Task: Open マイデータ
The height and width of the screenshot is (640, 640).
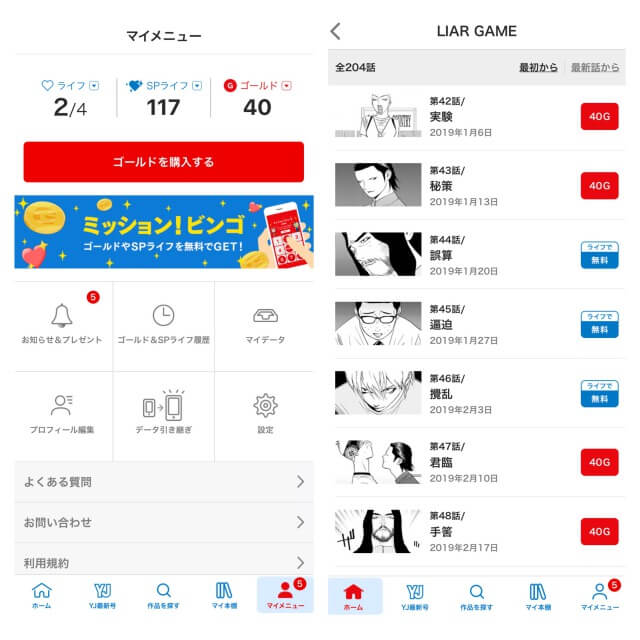Action: point(265,323)
